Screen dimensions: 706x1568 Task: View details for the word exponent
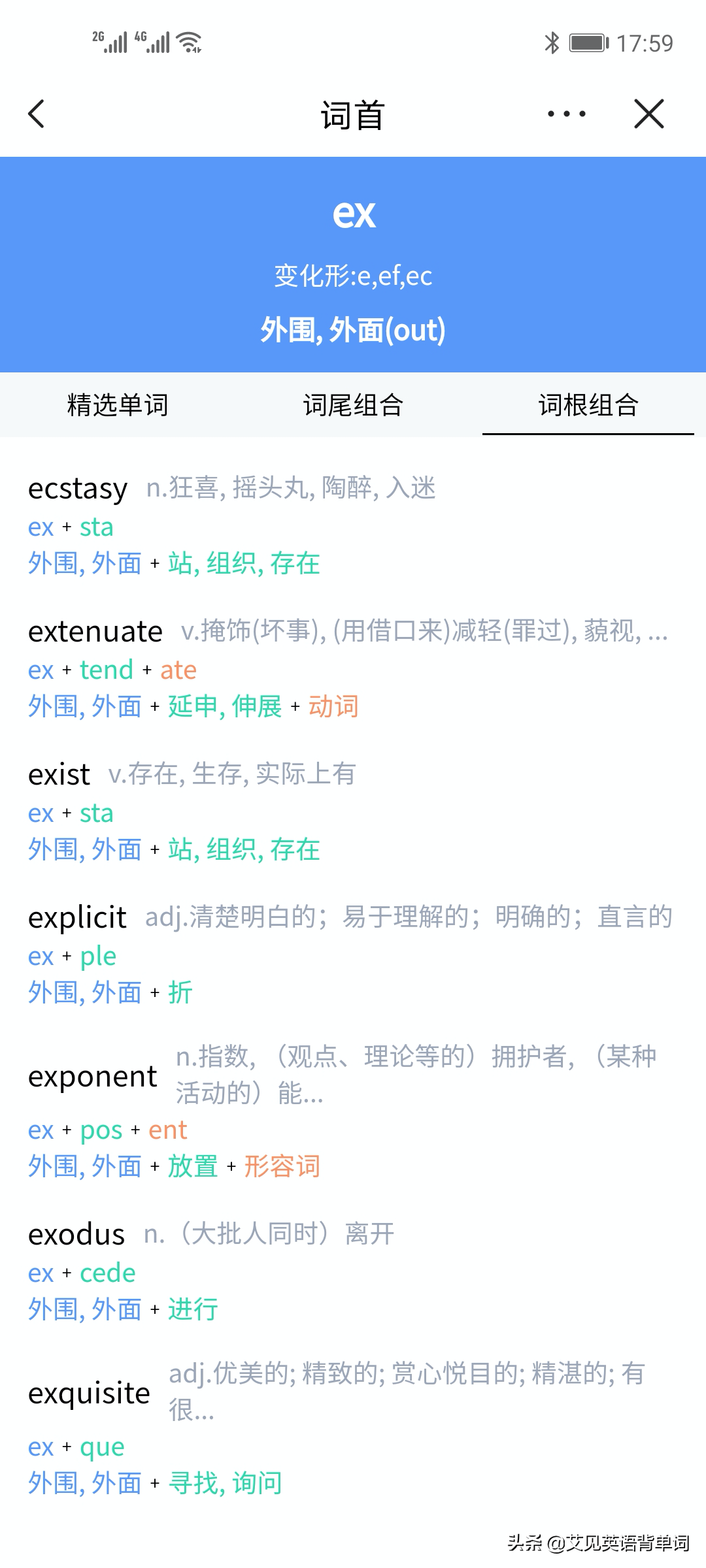pyautogui.click(x=93, y=1076)
